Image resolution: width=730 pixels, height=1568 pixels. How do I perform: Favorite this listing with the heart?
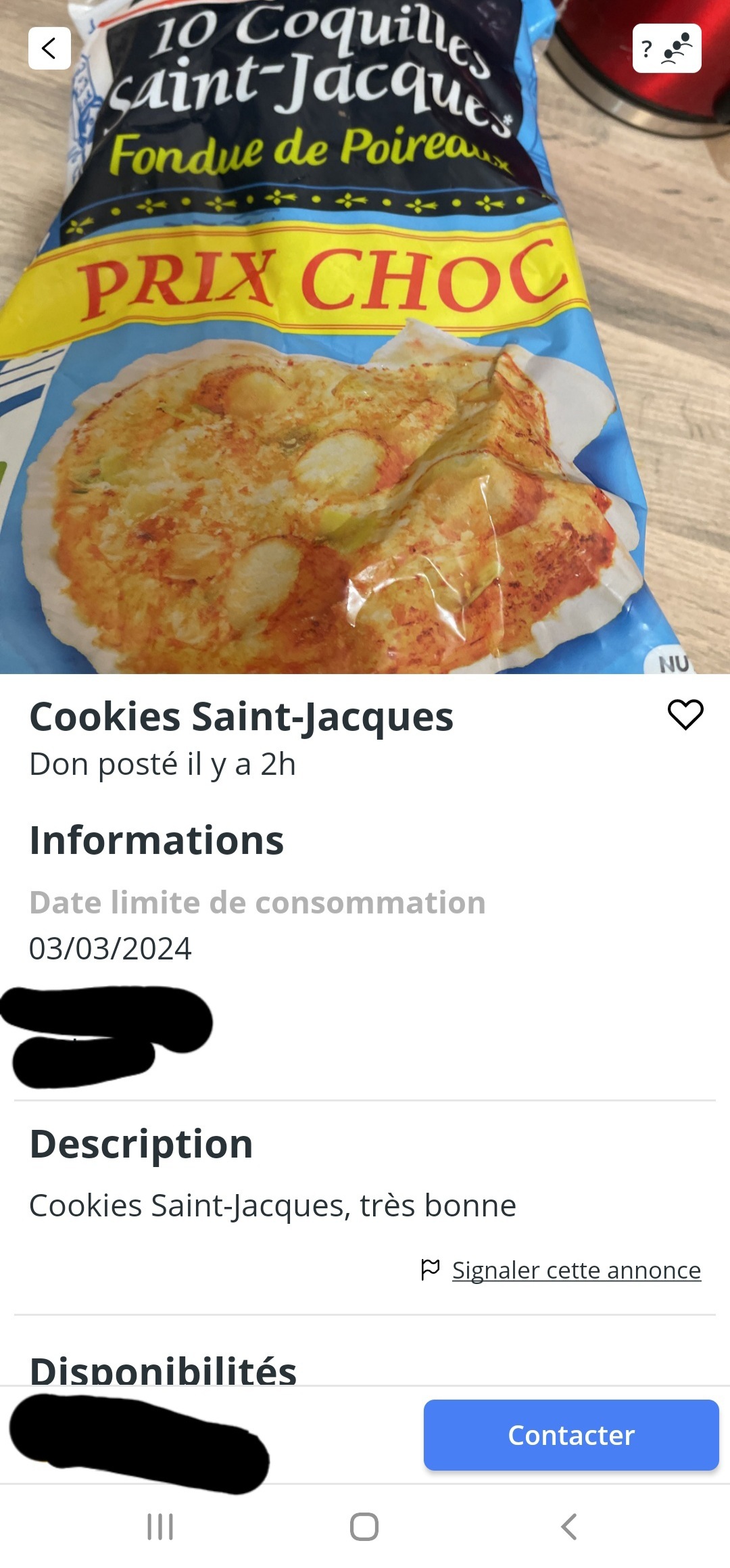(x=685, y=715)
